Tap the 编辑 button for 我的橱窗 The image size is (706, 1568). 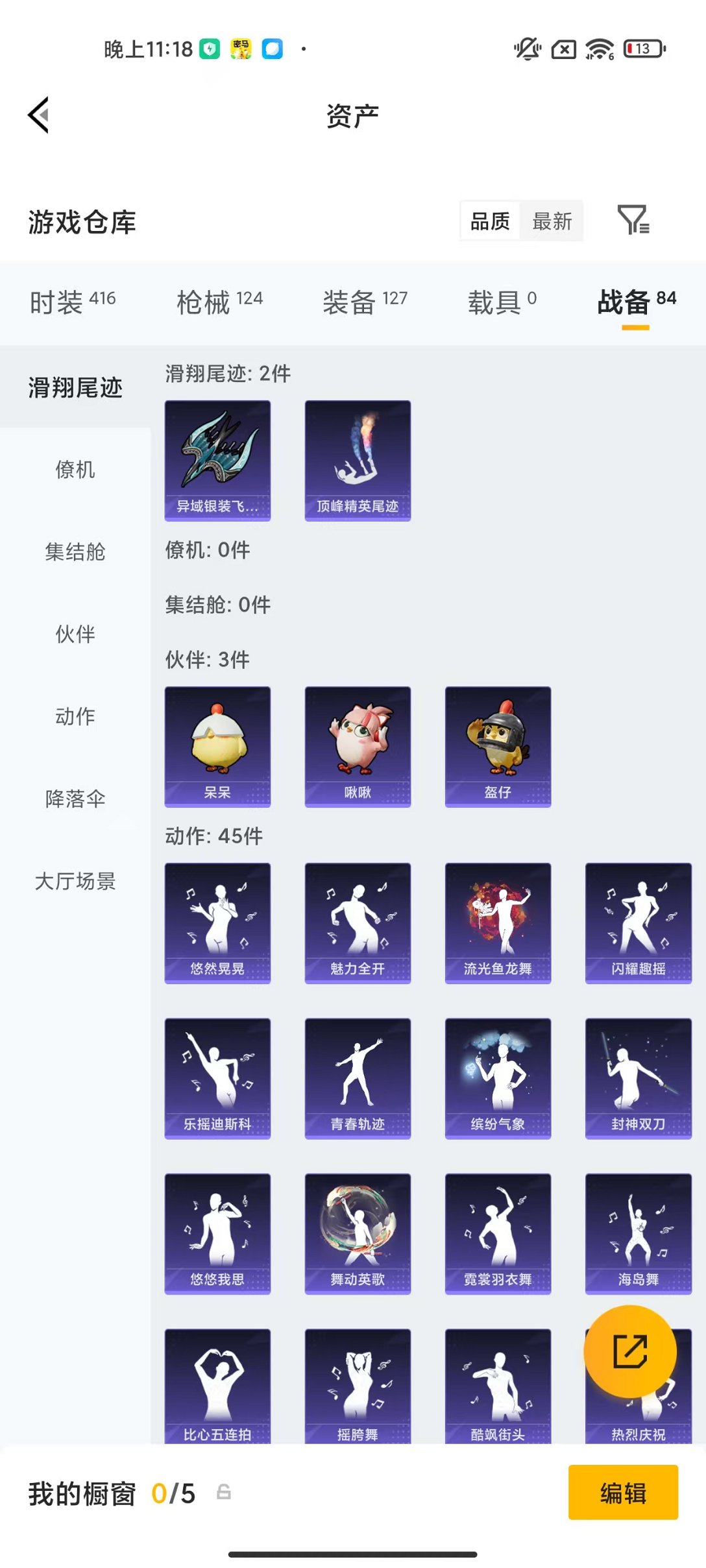point(623,1493)
